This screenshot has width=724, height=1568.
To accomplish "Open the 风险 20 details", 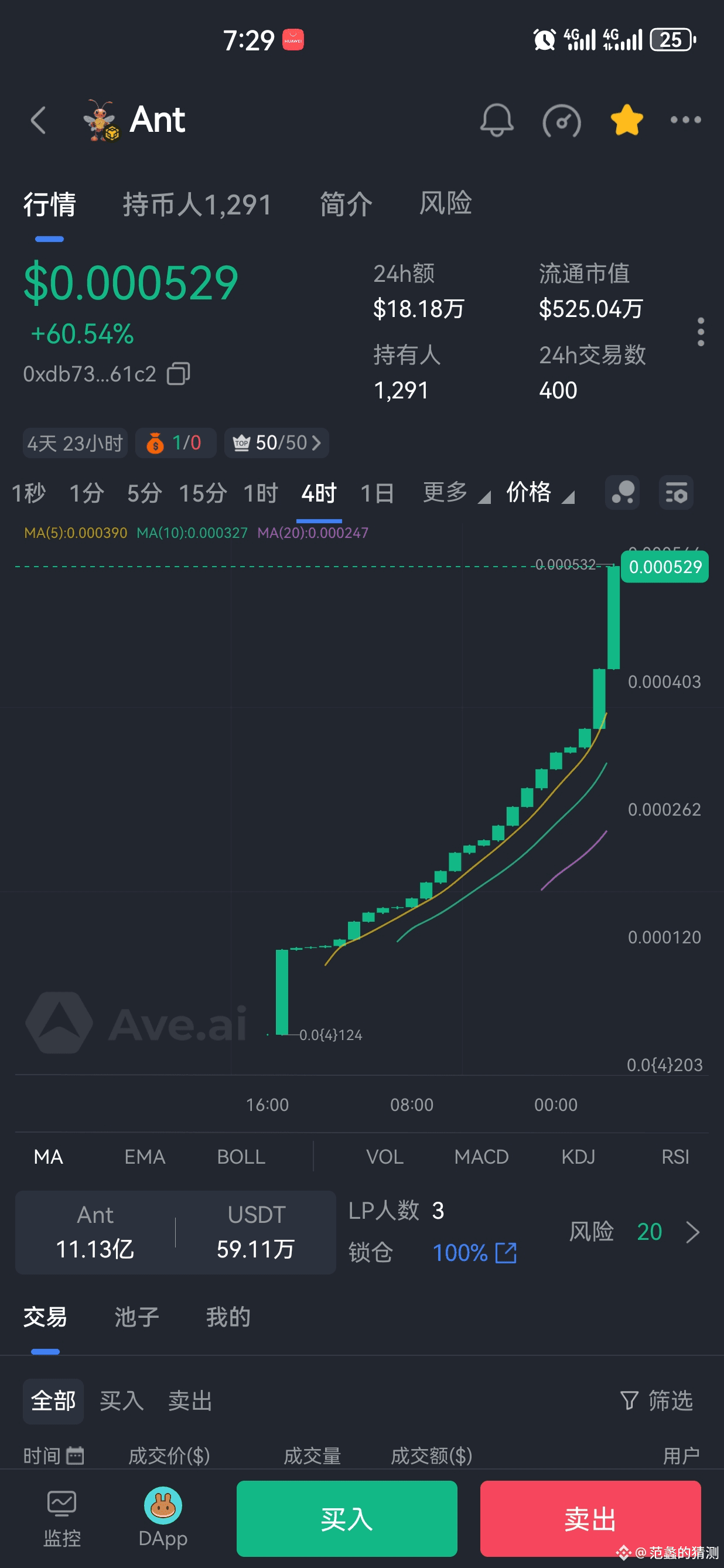I will pyautogui.click(x=634, y=1232).
